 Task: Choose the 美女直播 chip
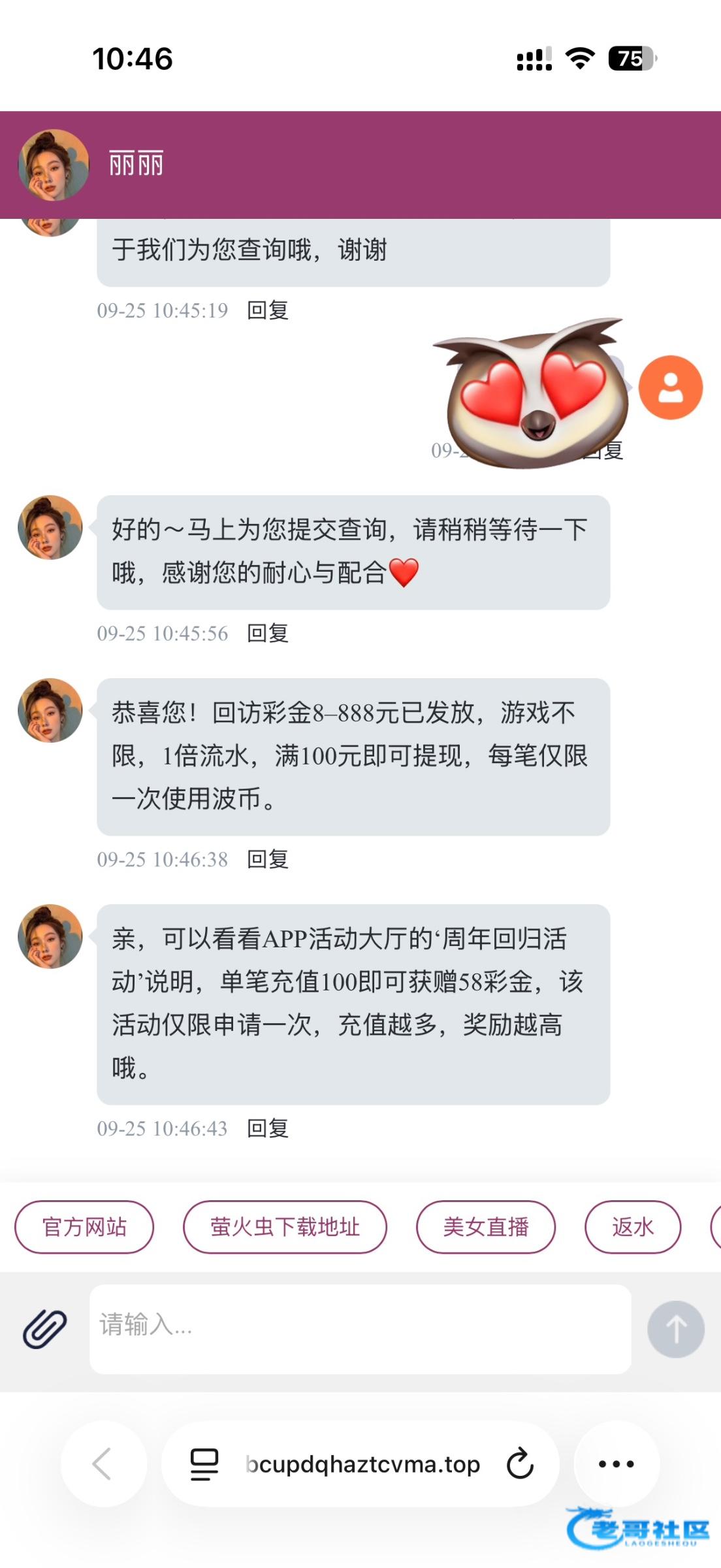tap(486, 1227)
